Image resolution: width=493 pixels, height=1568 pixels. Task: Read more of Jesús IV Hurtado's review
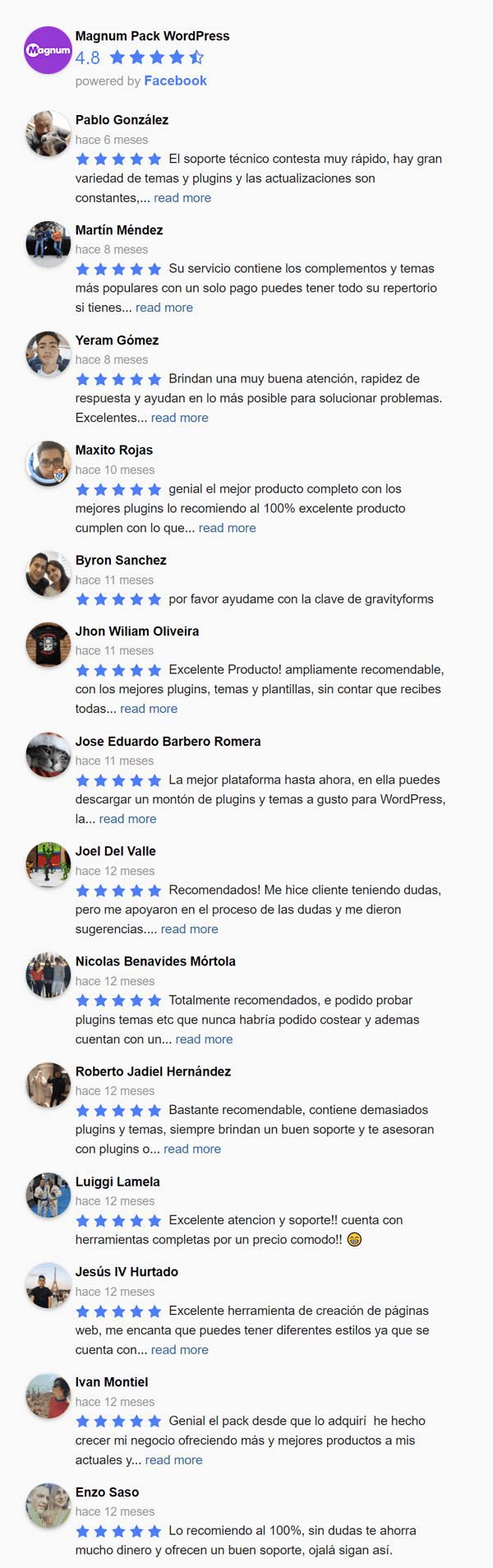tap(180, 1349)
